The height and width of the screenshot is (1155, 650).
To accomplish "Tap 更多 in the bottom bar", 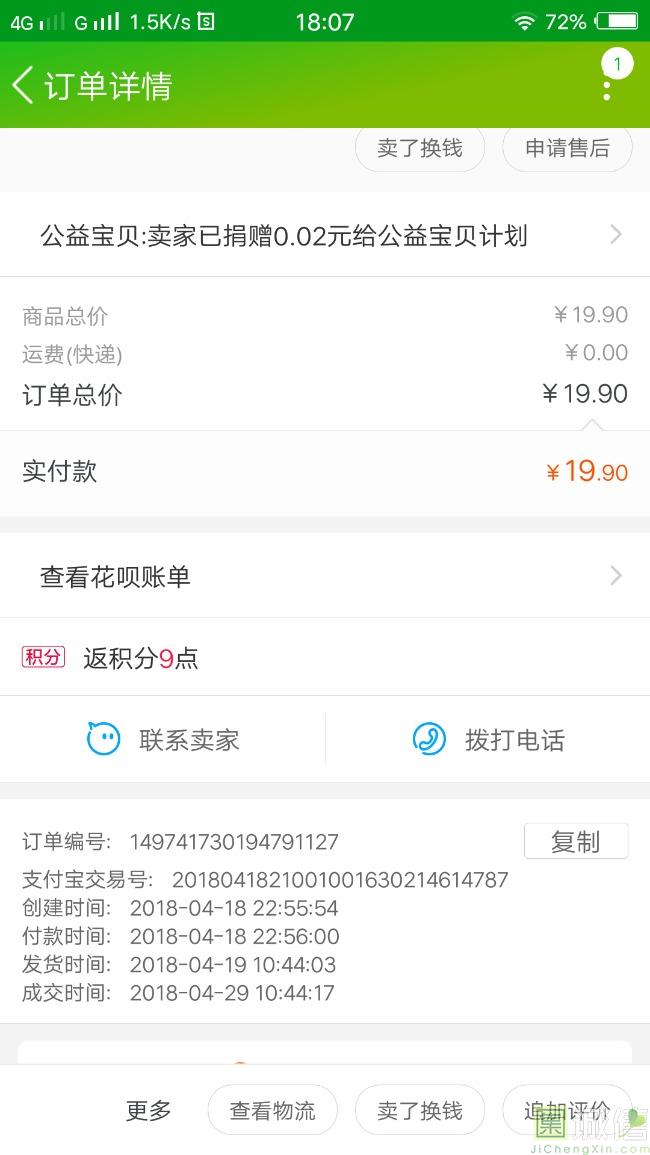I will click(149, 1110).
